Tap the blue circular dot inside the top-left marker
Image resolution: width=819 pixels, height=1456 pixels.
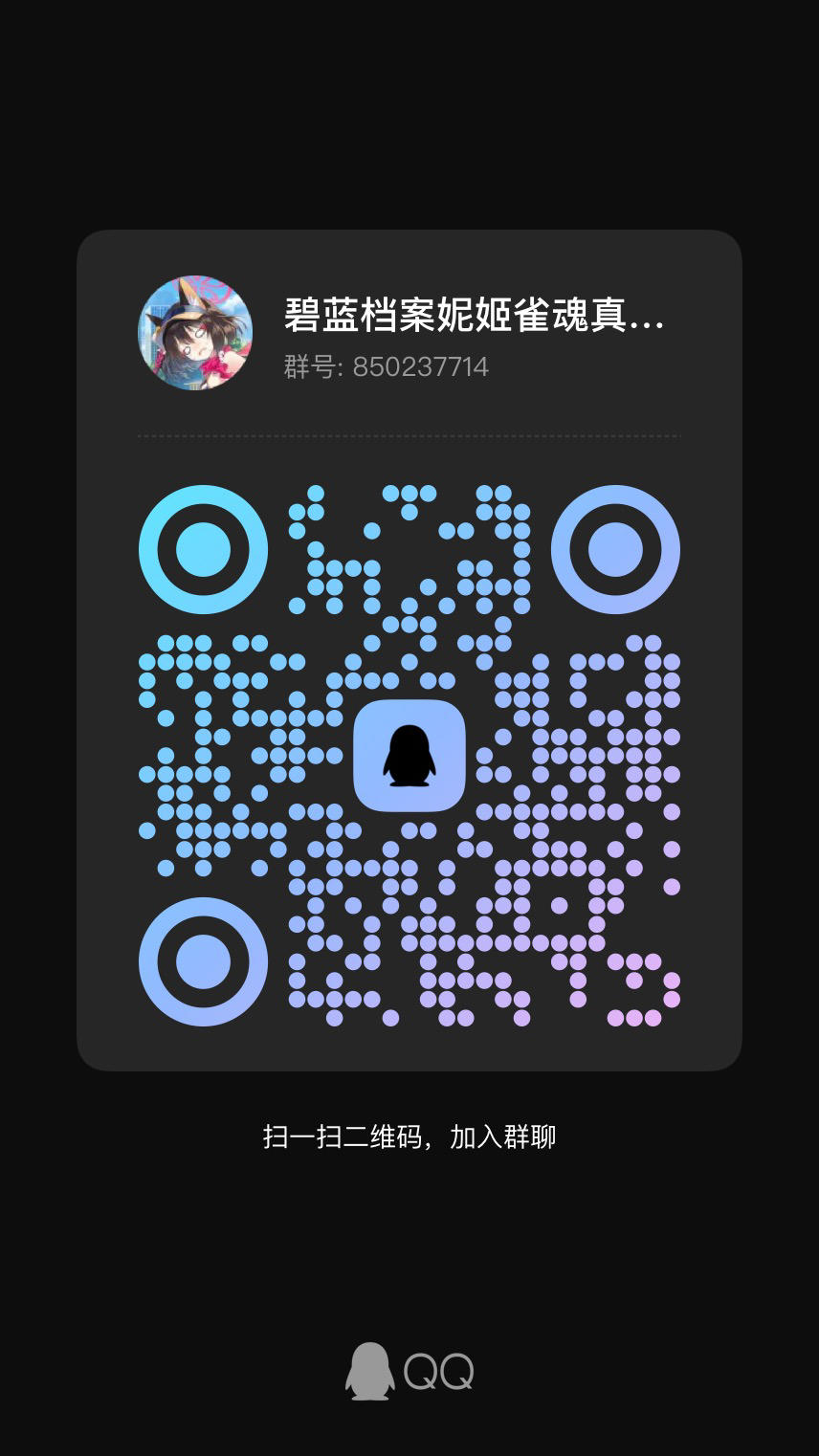[x=203, y=548]
